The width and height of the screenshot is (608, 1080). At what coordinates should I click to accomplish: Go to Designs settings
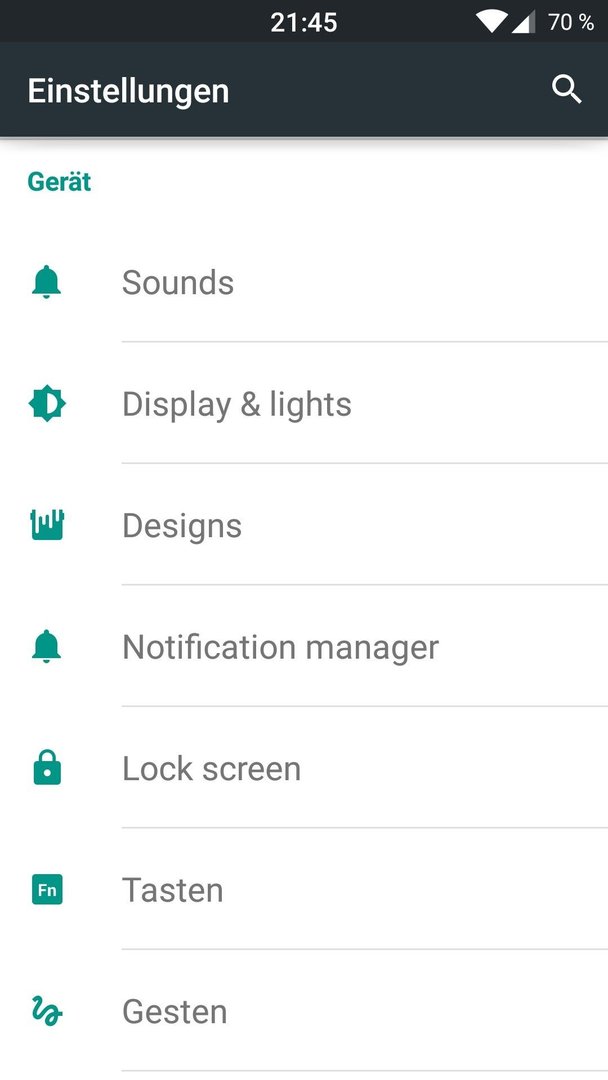[304, 526]
